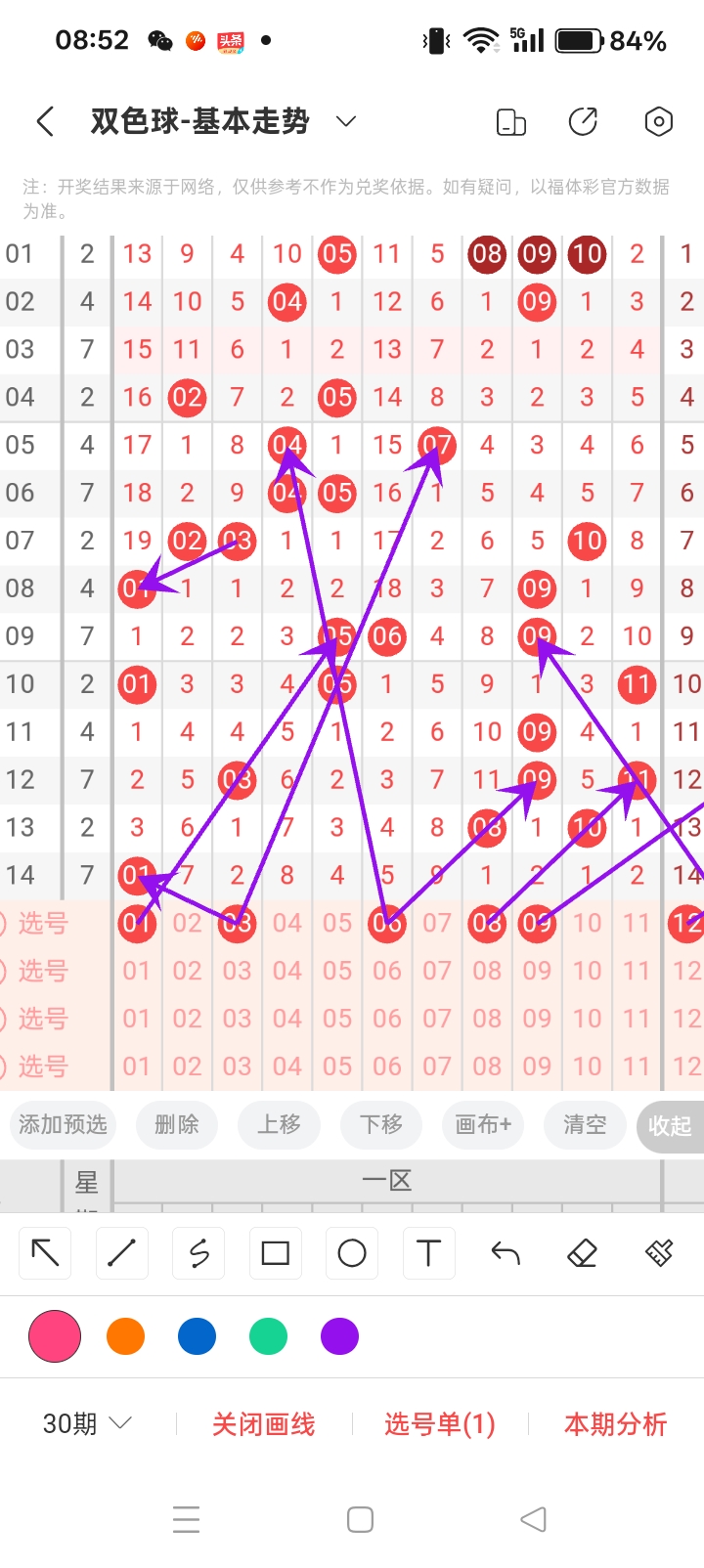The width and height of the screenshot is (704, 1568).
Task: Select the arrow drawing tool
Action: (x=46, y=1253)
